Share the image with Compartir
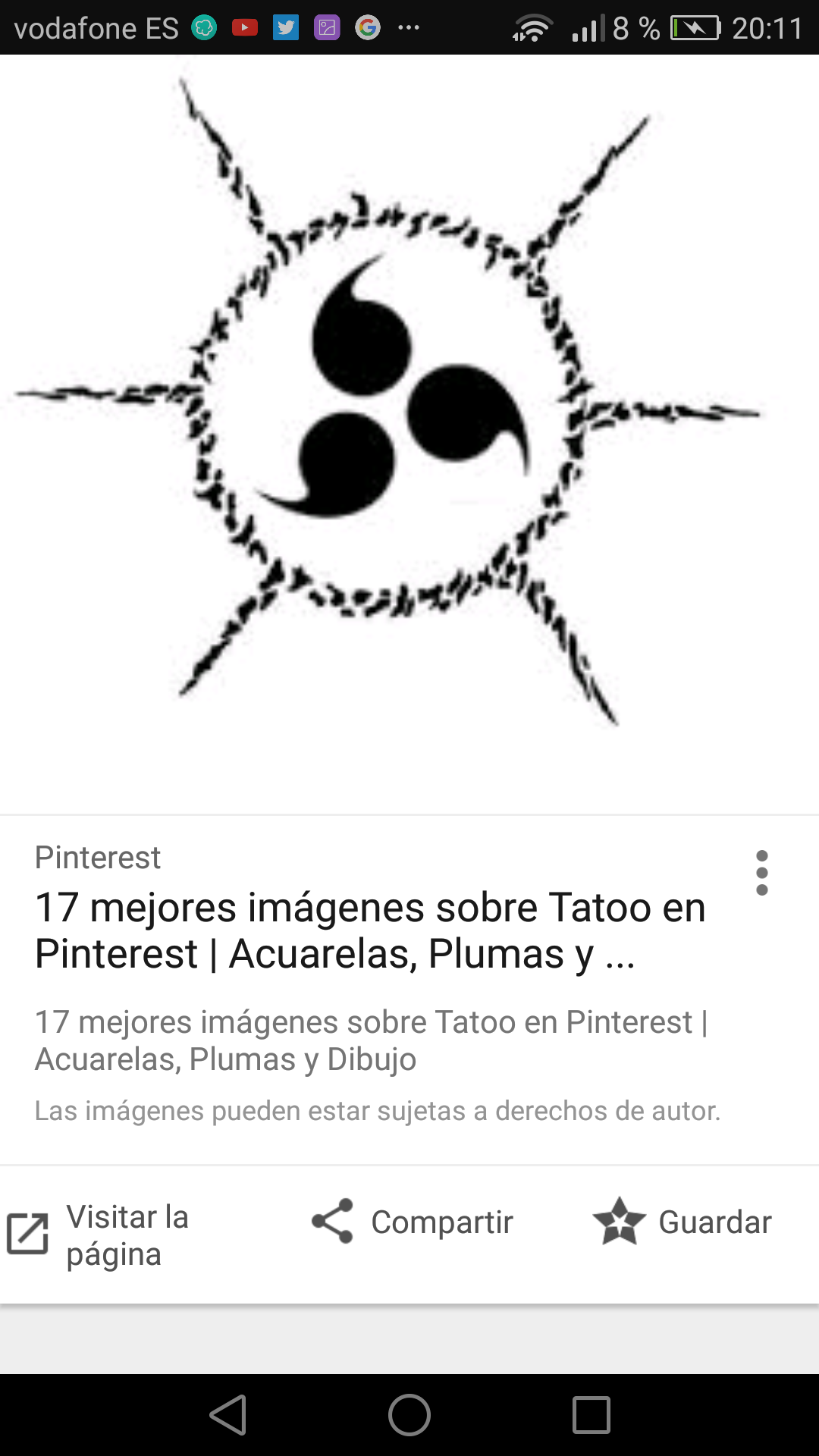 [x=412, y=1222]
